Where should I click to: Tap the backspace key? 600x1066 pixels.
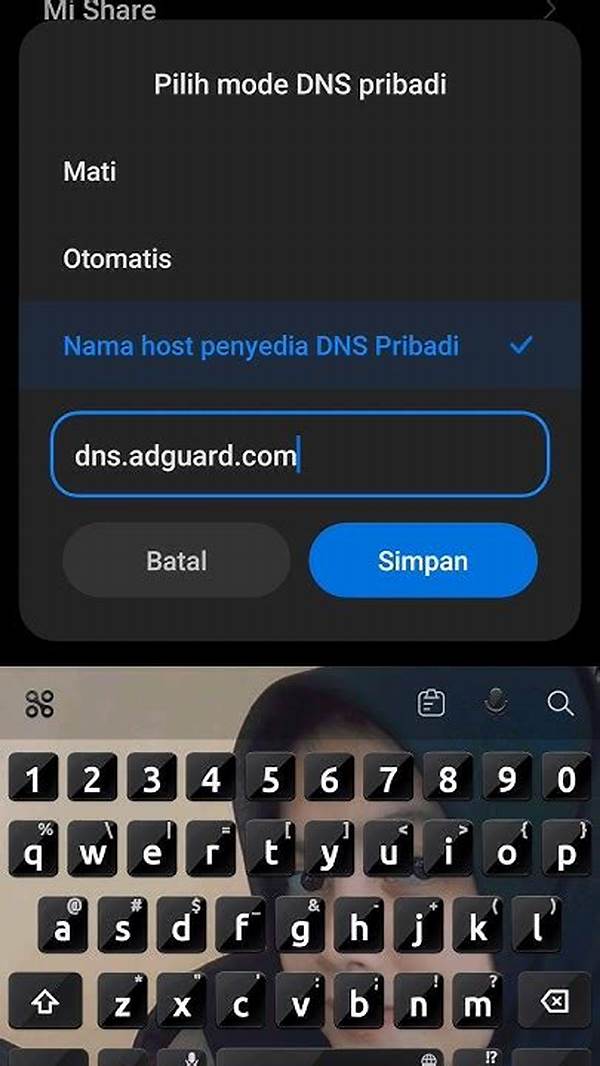(x=555, y=1002)
